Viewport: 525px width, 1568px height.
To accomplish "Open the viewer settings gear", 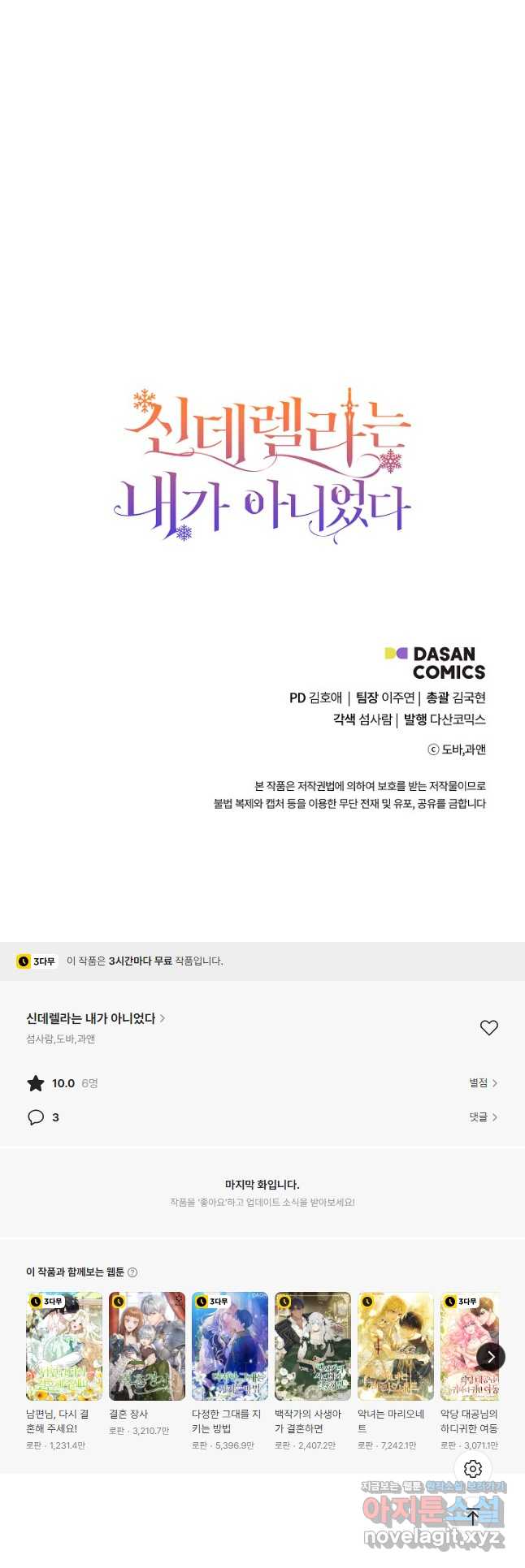I will (473, 1468).
